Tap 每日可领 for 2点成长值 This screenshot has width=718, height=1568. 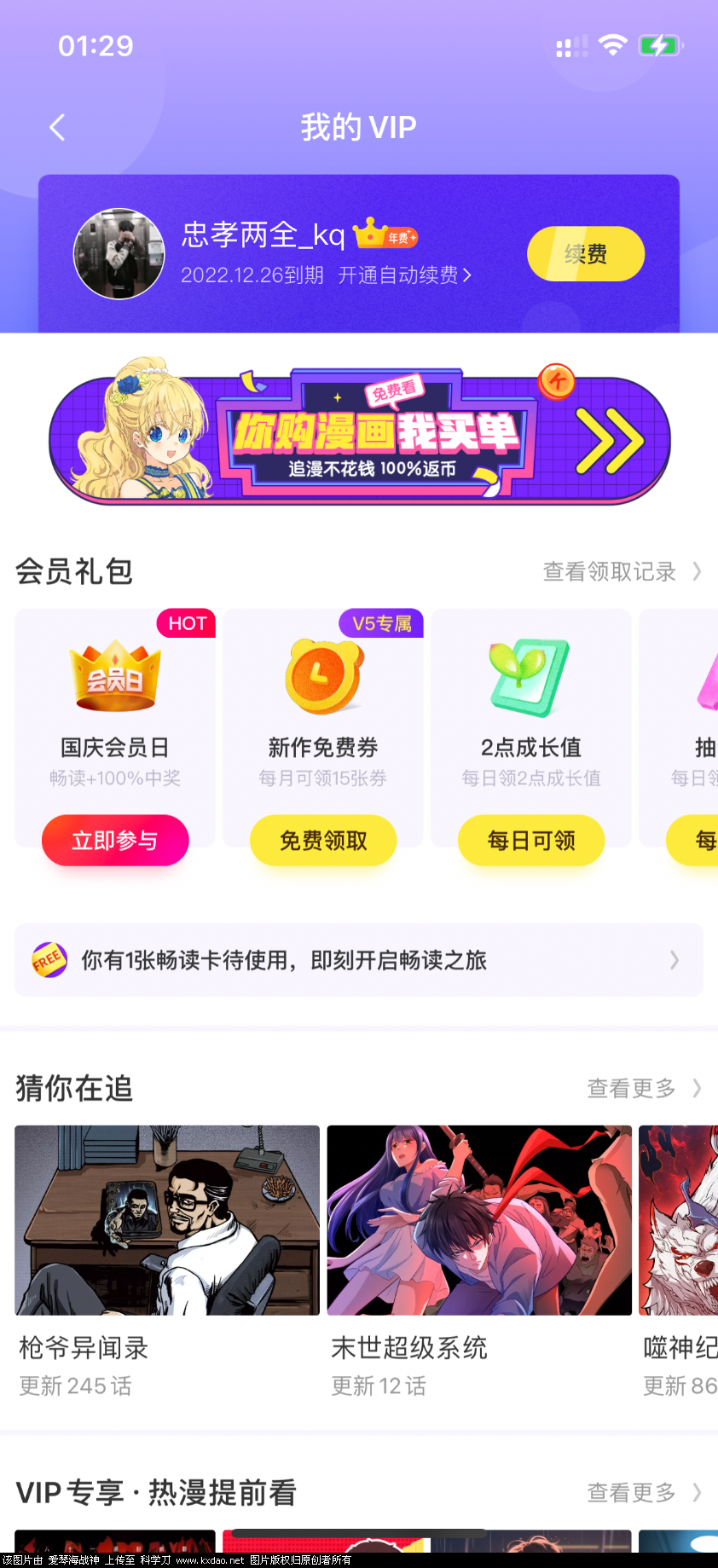(531, 841)
